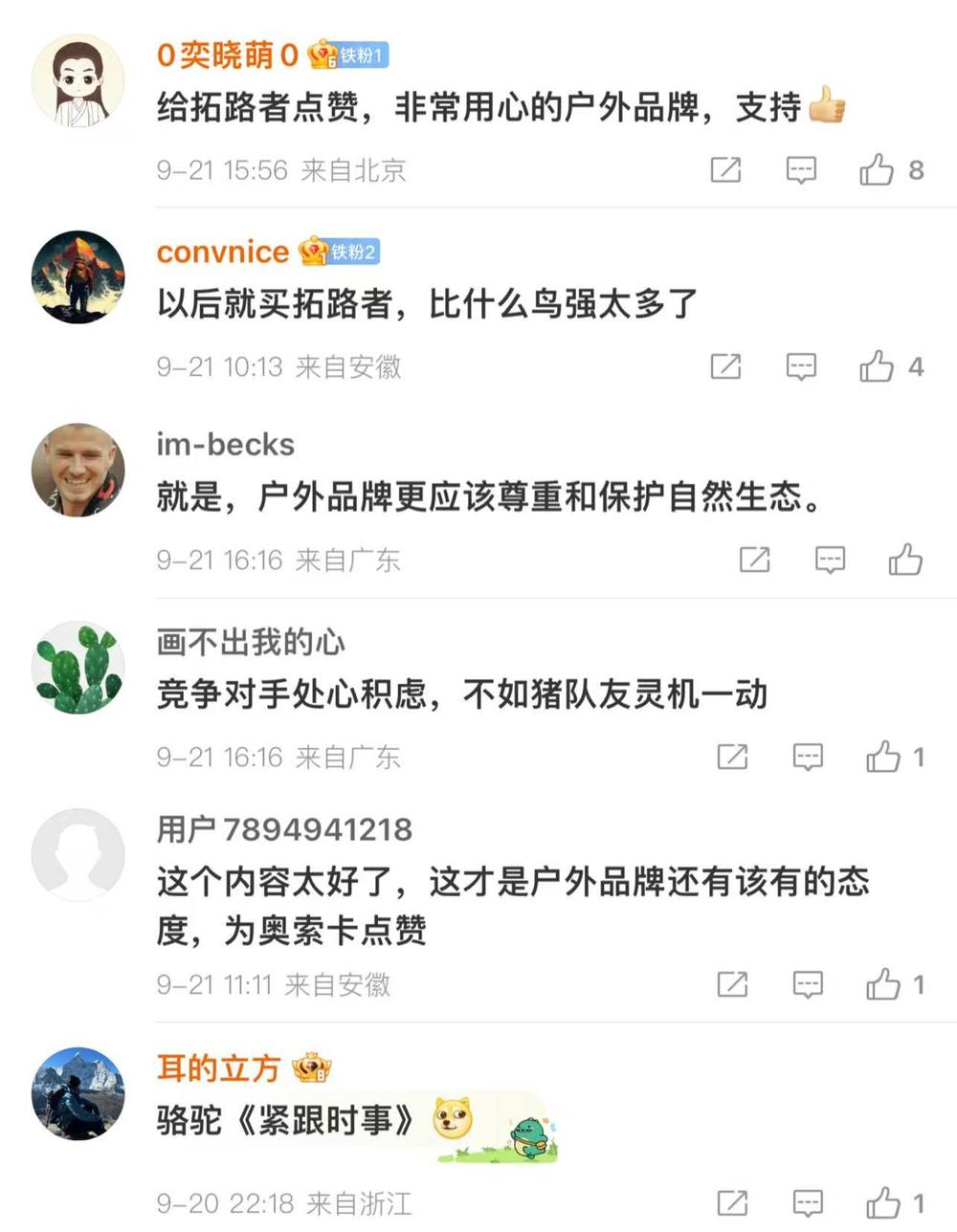Like the comment from 用户7894941218

[x=883, y=983]
